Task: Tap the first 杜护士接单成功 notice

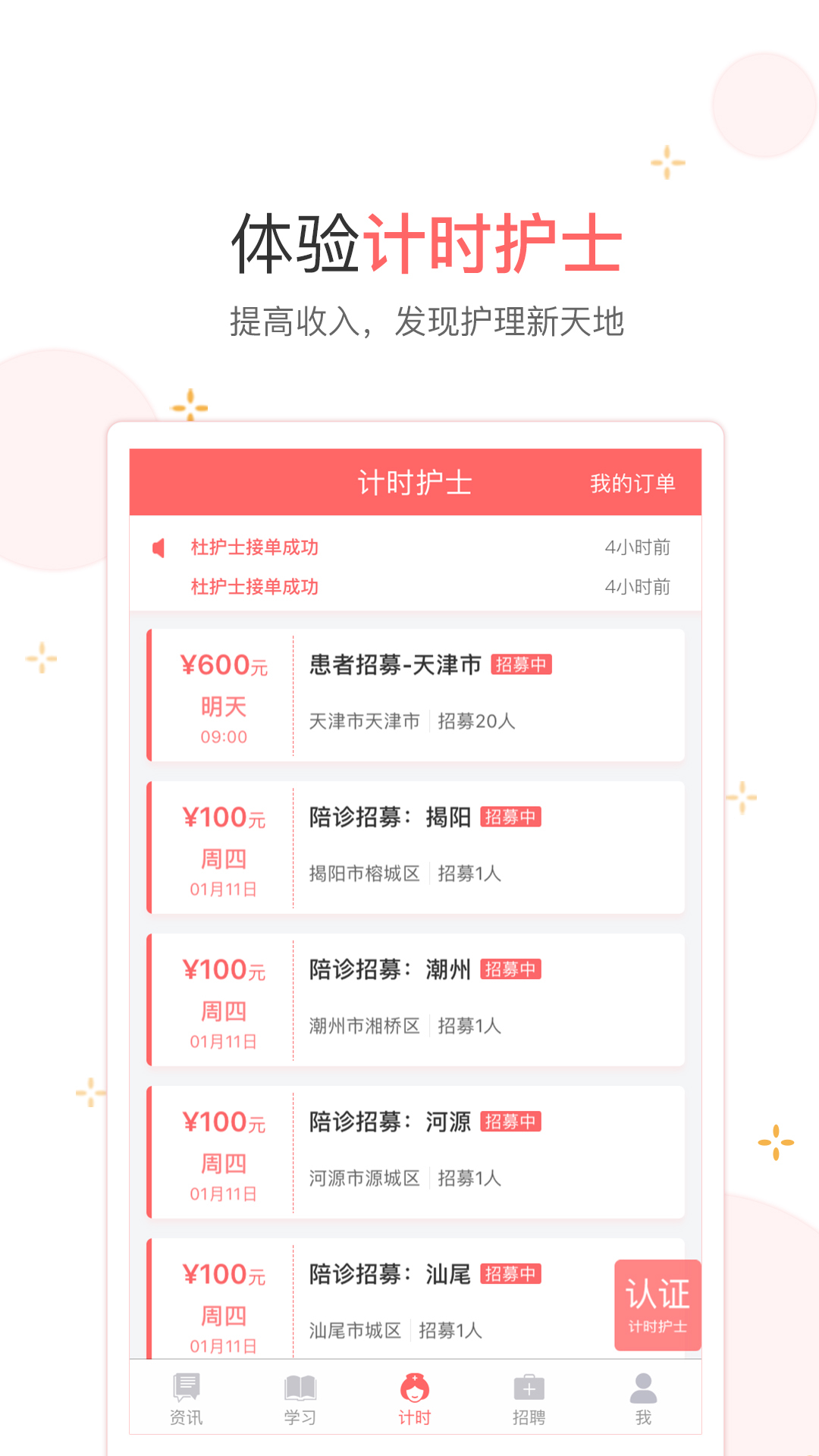Action: click(x=253, y=547)
